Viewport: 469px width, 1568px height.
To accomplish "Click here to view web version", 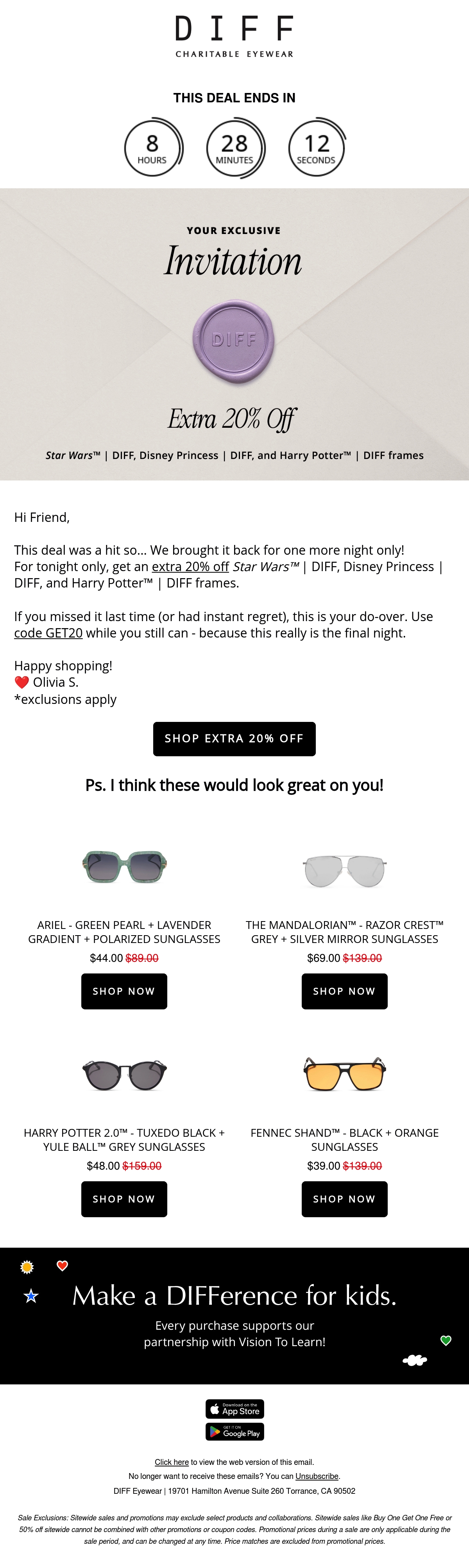I will [x=171, y=1461].
